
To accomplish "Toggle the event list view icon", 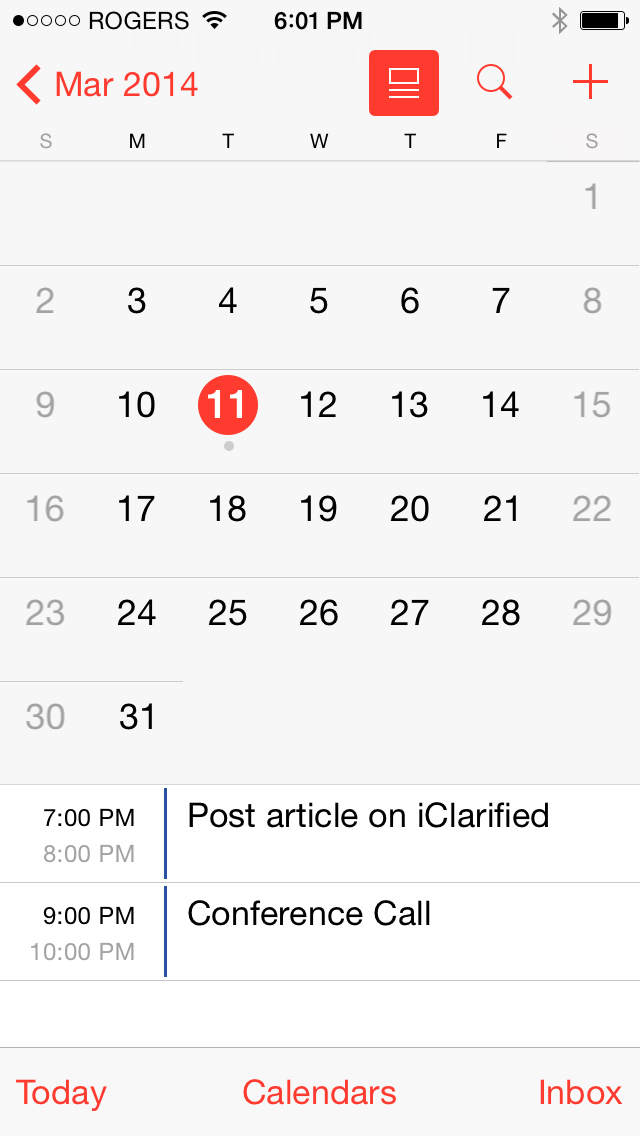I will click(x=404, y=83).
